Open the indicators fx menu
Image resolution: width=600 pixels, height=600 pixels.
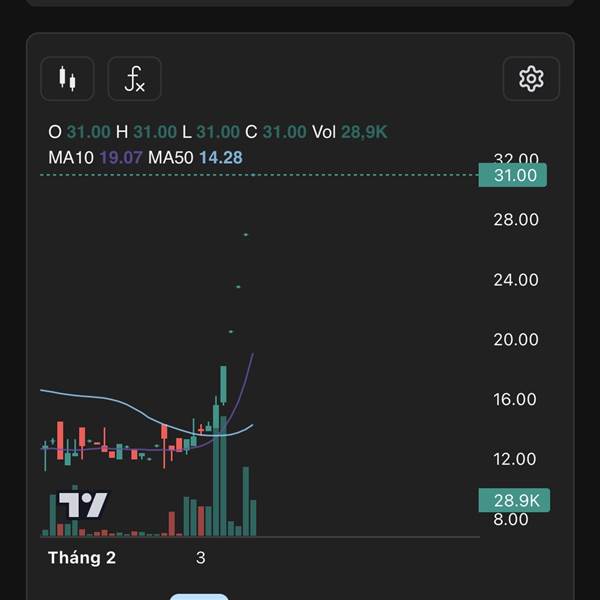pos(134,79)
